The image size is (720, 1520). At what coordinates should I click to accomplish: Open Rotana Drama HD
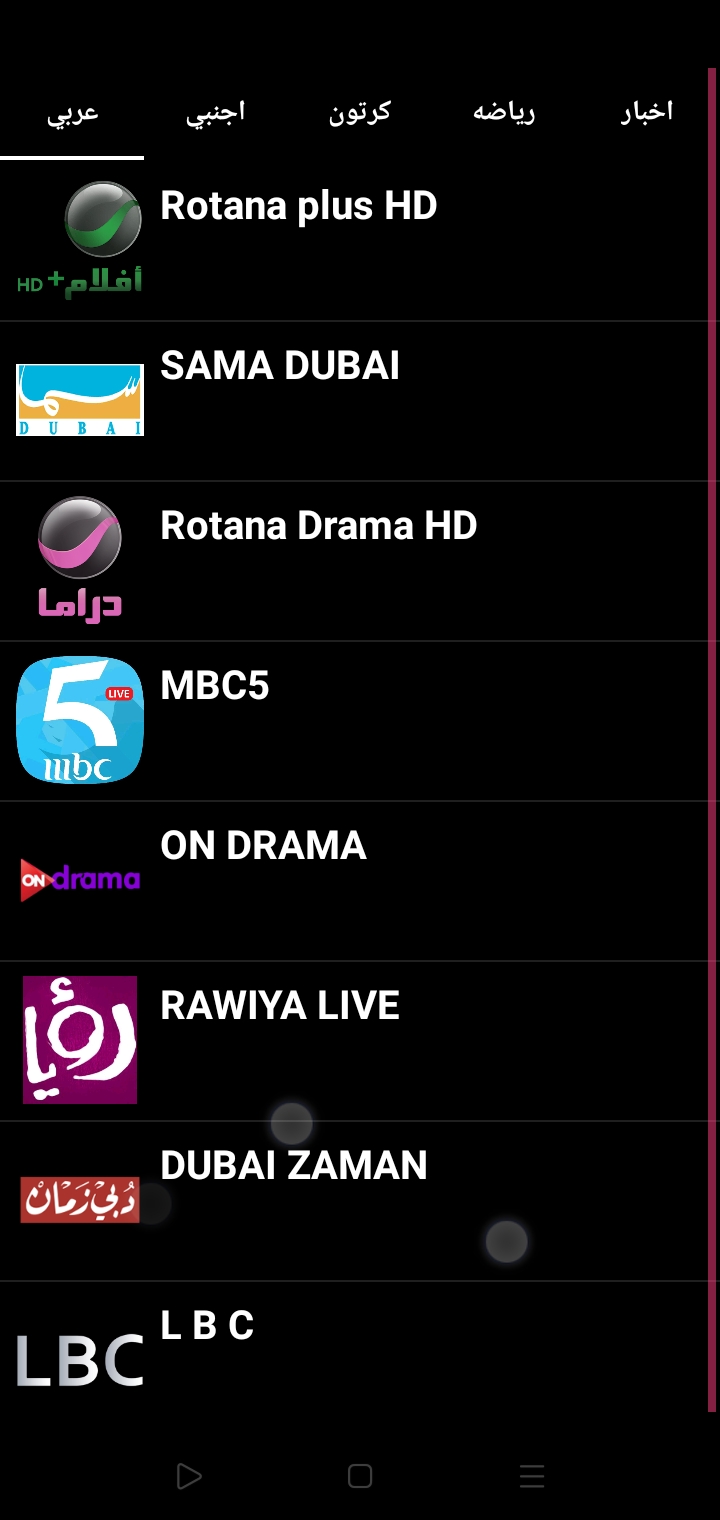click(x=354, y=560)
